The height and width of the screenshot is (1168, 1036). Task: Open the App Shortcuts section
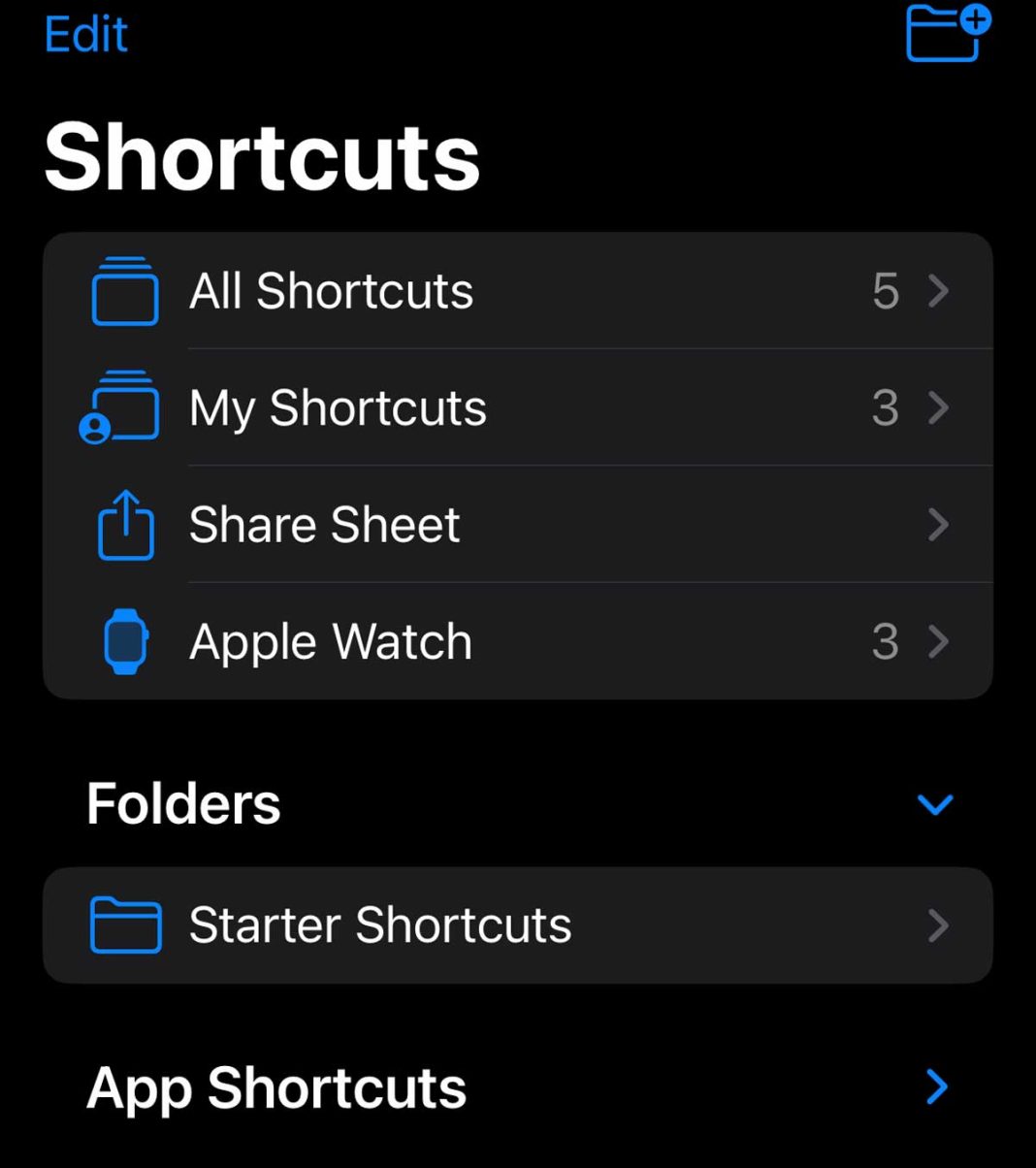(x=275, y=1087)
